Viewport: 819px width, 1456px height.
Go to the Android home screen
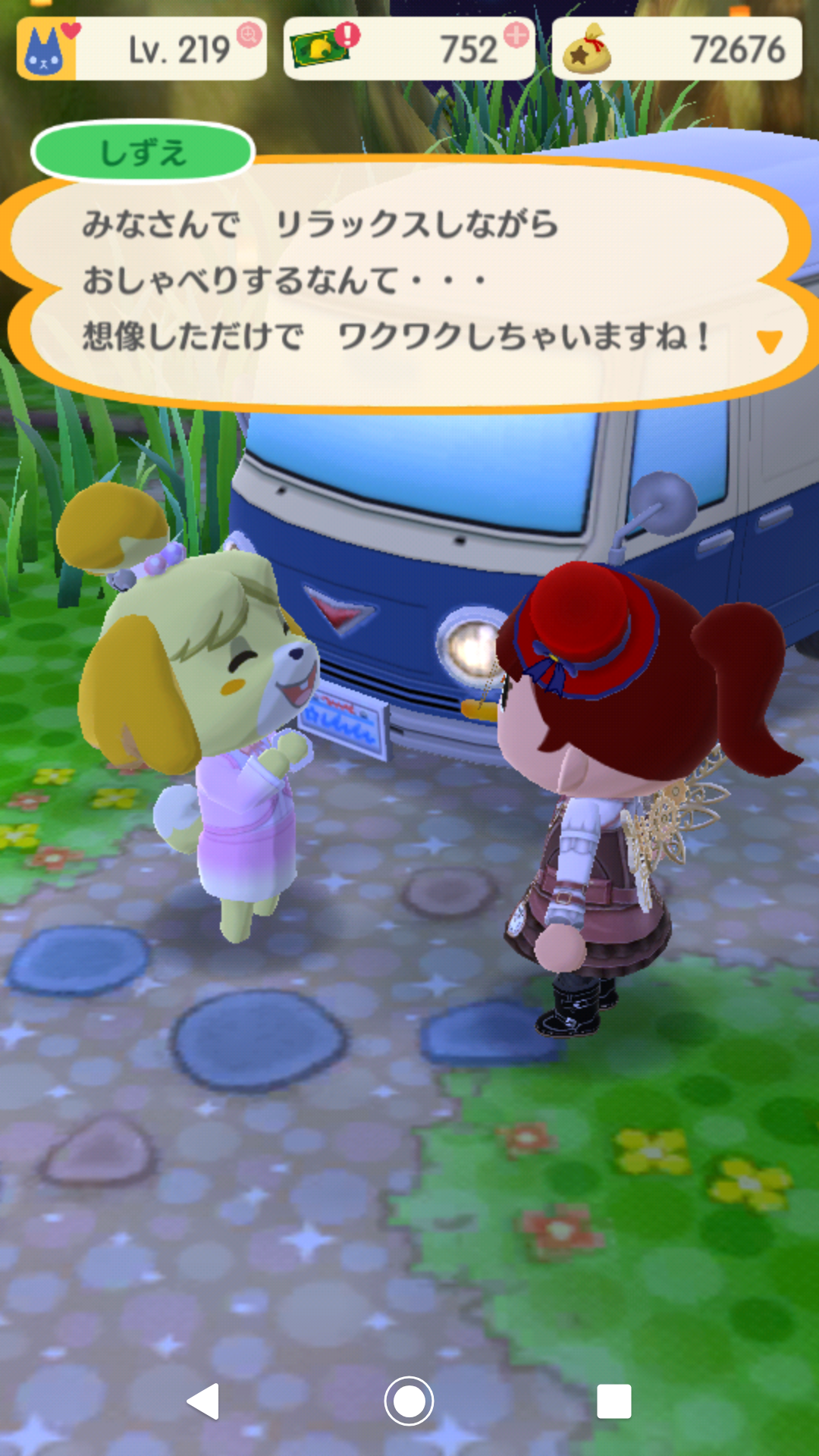[x=409, y=1401]
